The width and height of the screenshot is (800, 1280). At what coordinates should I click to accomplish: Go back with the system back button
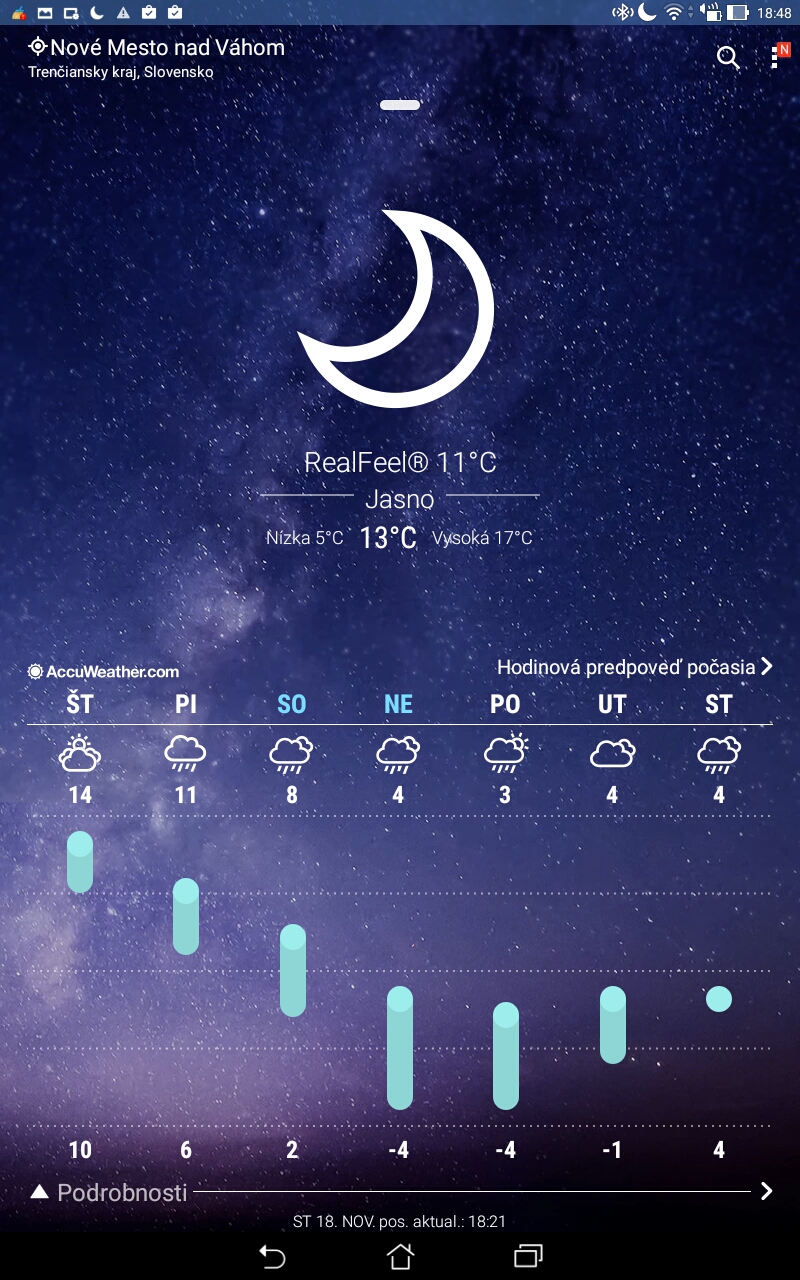[272, 1256]
